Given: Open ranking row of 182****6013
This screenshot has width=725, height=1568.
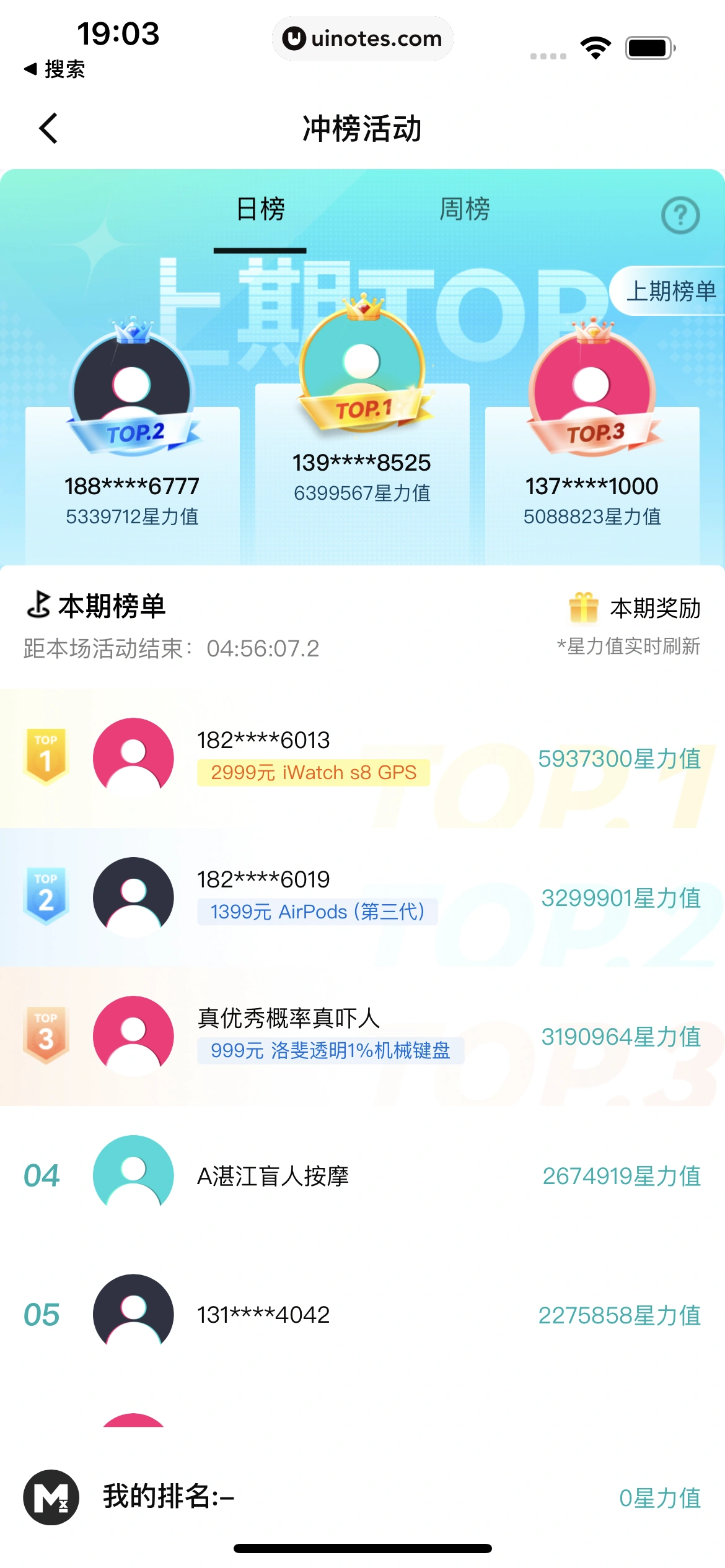Looking at the screenshot, I should point(362,758).
